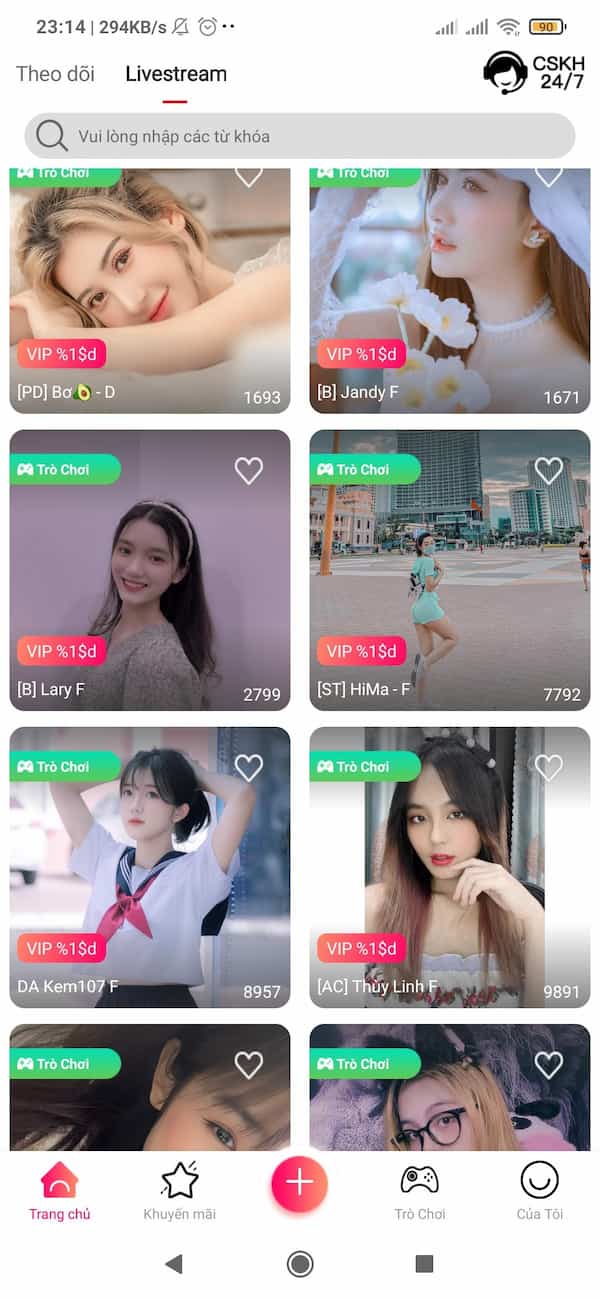
Task: Open CSKH 24/7 customer support
Action: (534, 72)
